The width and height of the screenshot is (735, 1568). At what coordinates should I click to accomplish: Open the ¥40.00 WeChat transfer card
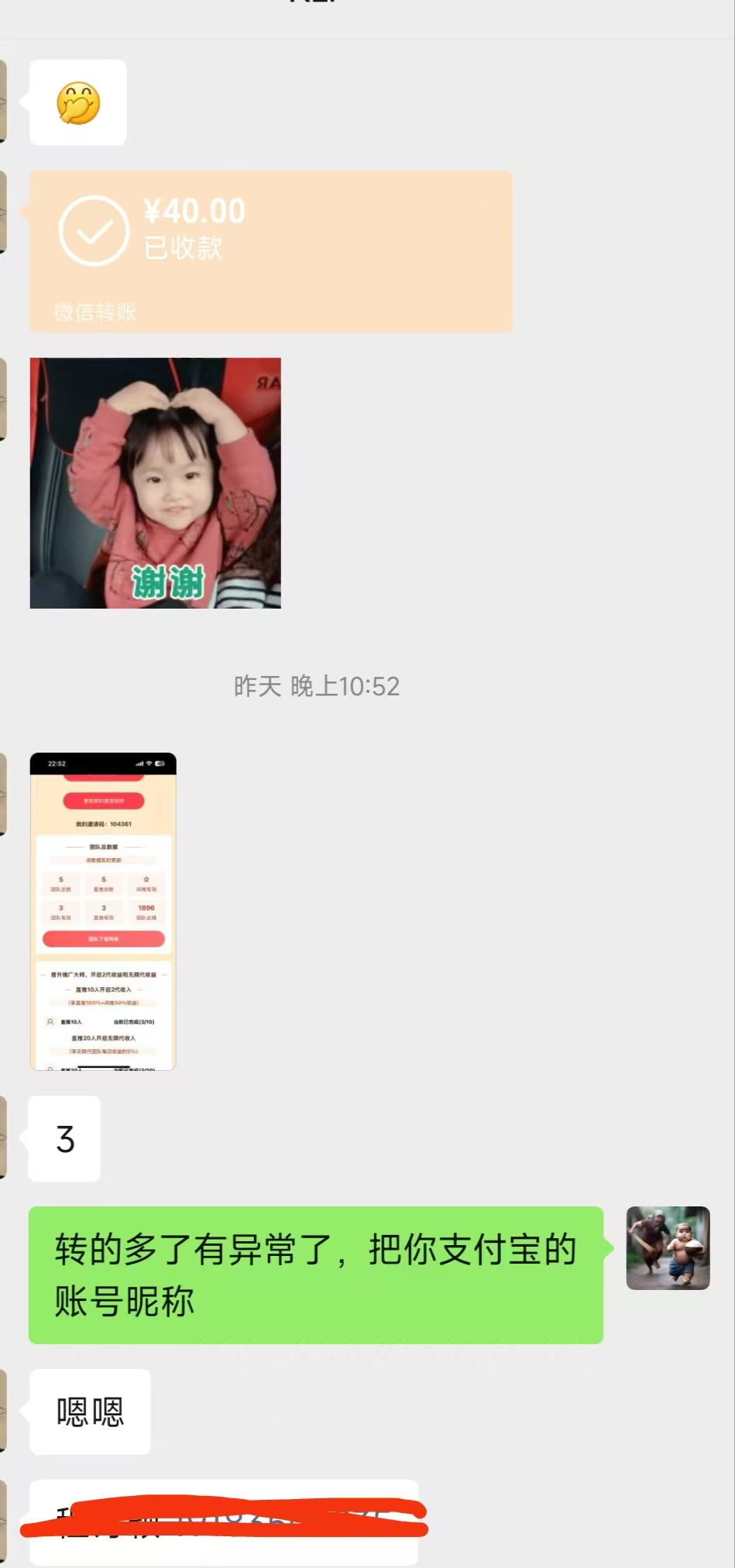coord(271,252)
